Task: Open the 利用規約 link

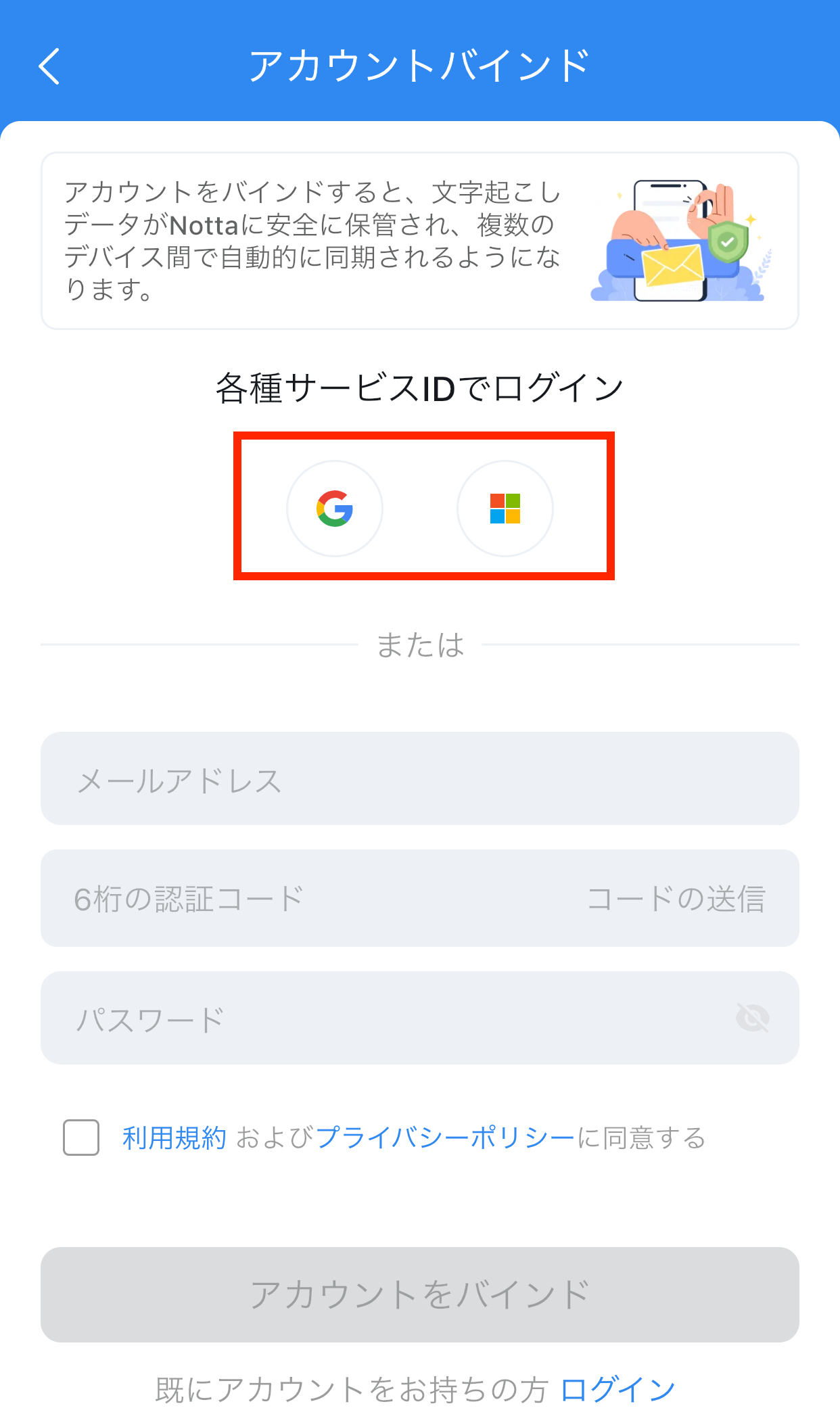Action: pyautogui.click(x=174, y=1138)
